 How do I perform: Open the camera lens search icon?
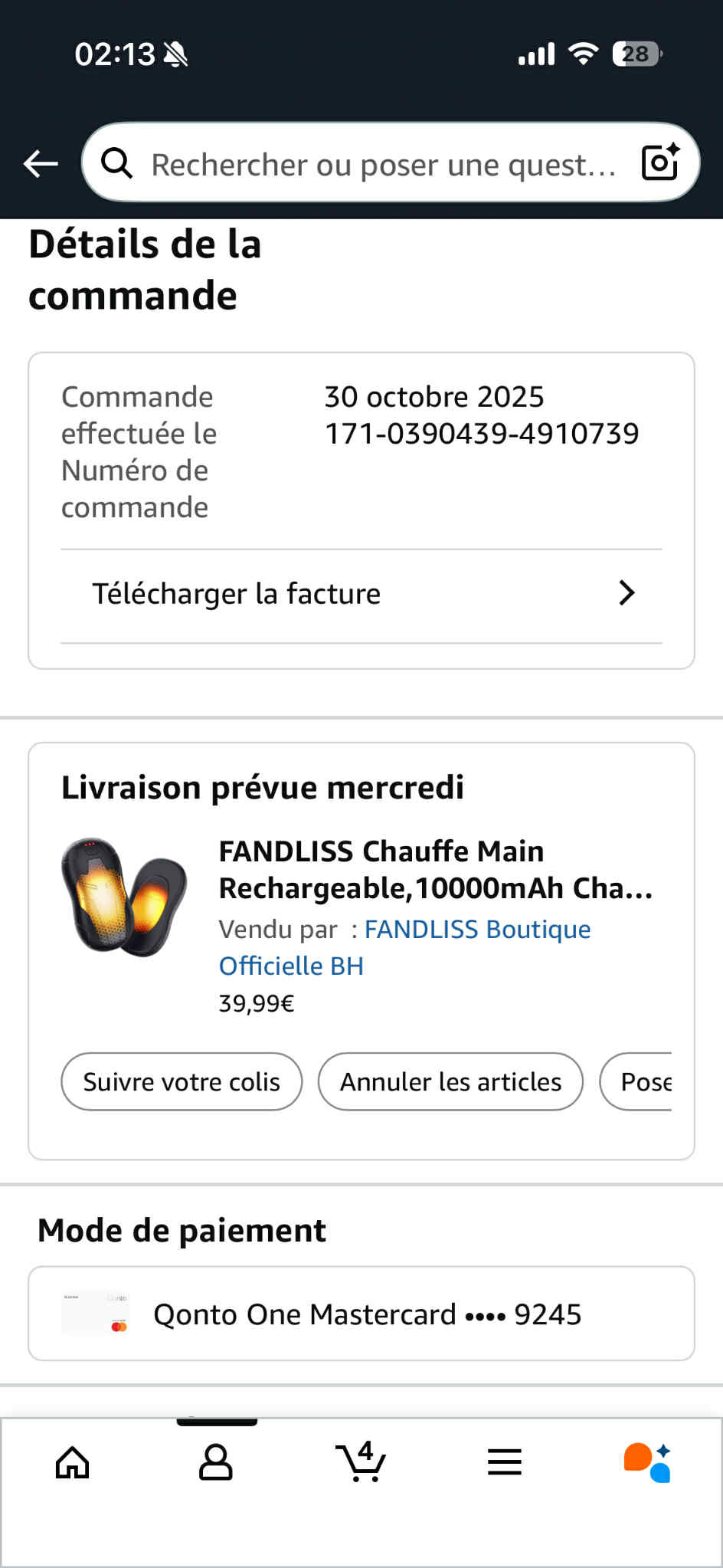pos(660,162)
